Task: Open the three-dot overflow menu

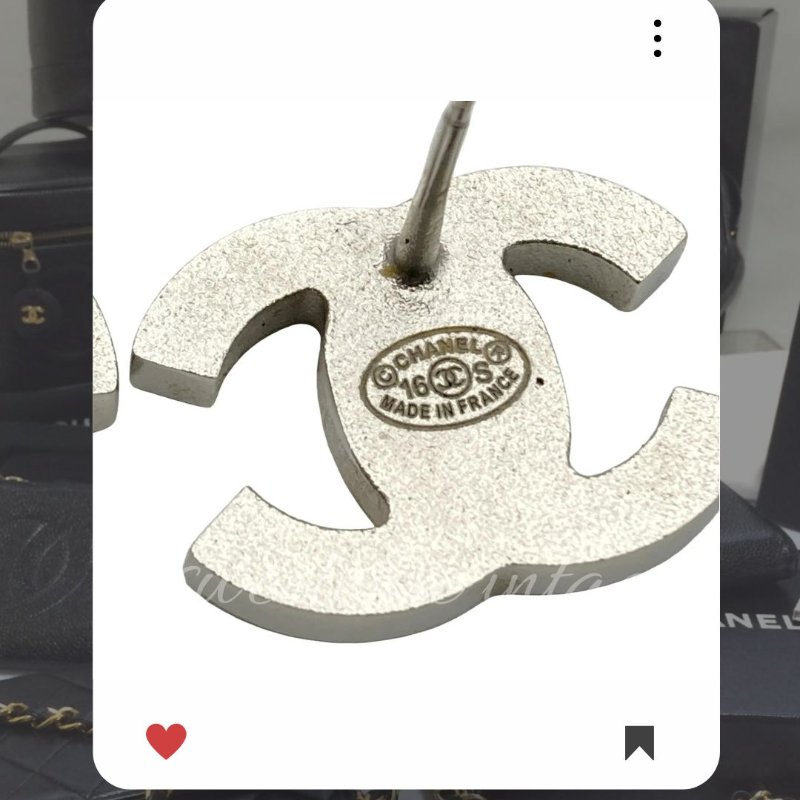Action: 657,38
